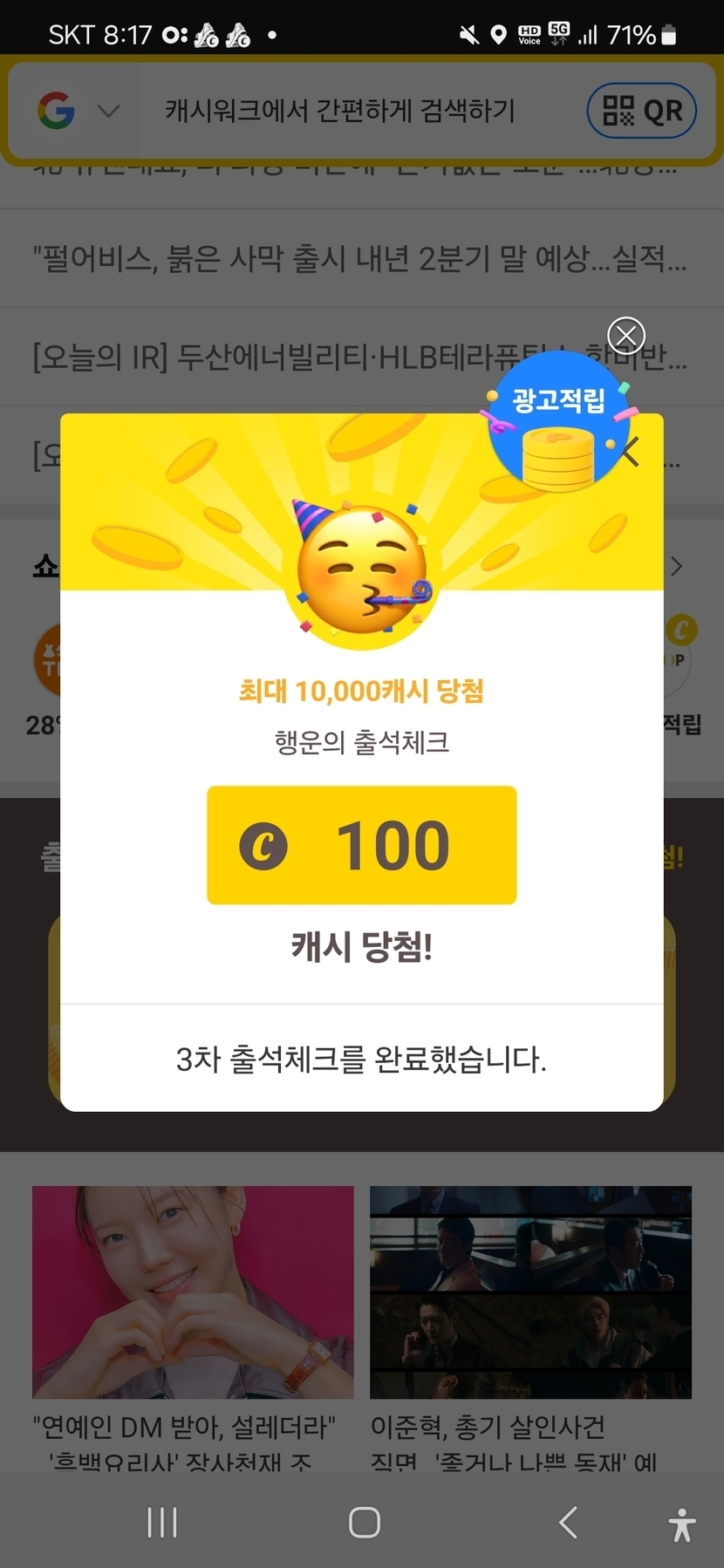
Task: Go back with the system back button
Action: (x=568, y=1523)
